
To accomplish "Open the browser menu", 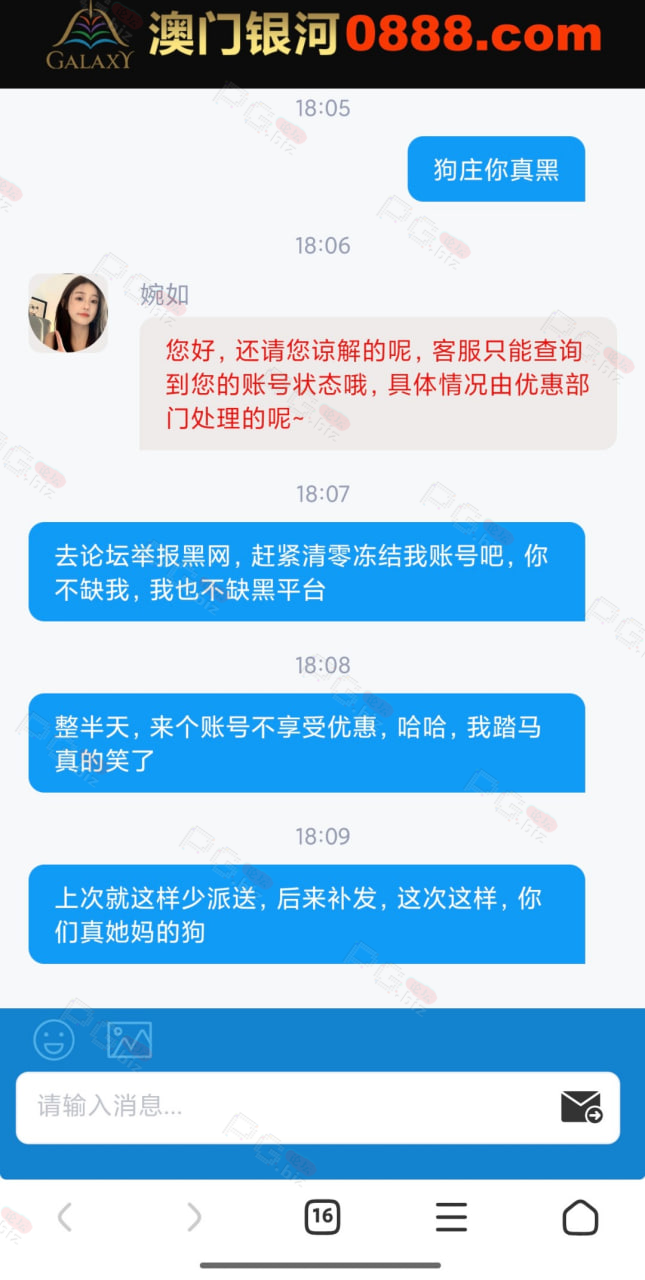I will point(451,1217).
